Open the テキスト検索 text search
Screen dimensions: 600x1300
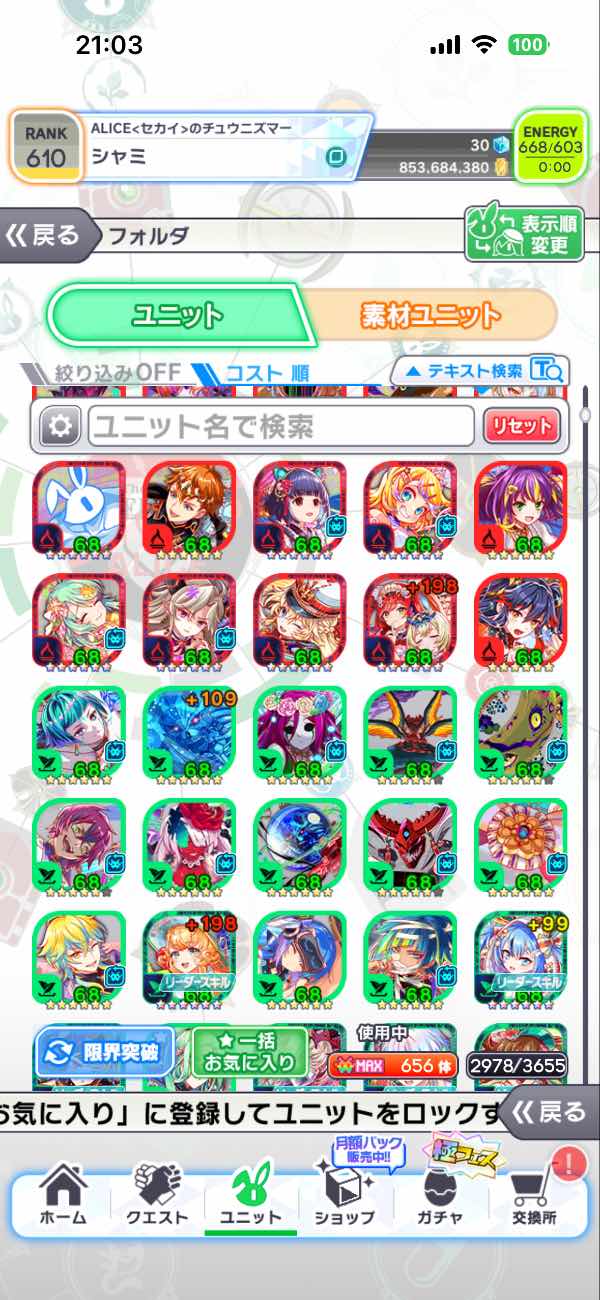(x=480, y=370)
